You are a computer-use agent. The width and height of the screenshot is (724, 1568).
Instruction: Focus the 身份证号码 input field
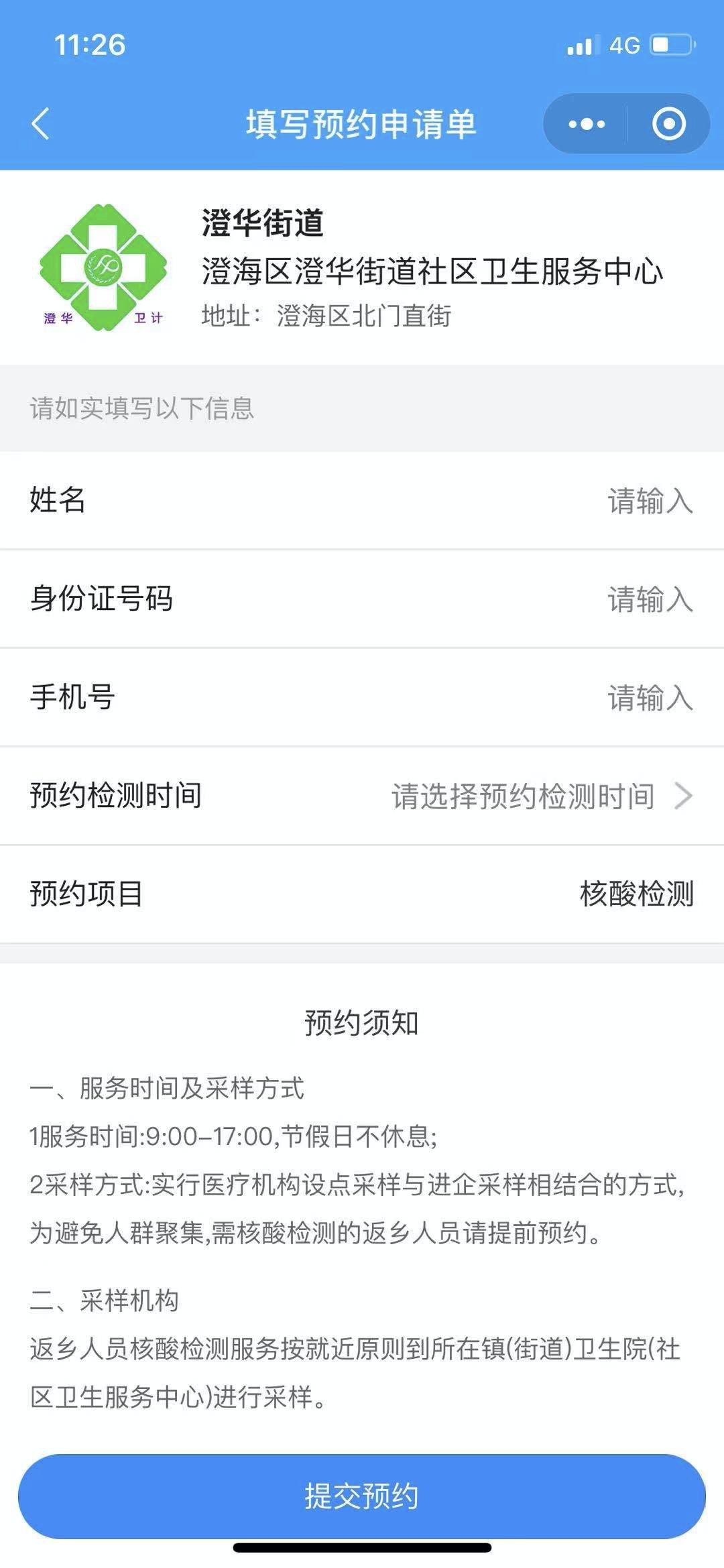[649, 599]
